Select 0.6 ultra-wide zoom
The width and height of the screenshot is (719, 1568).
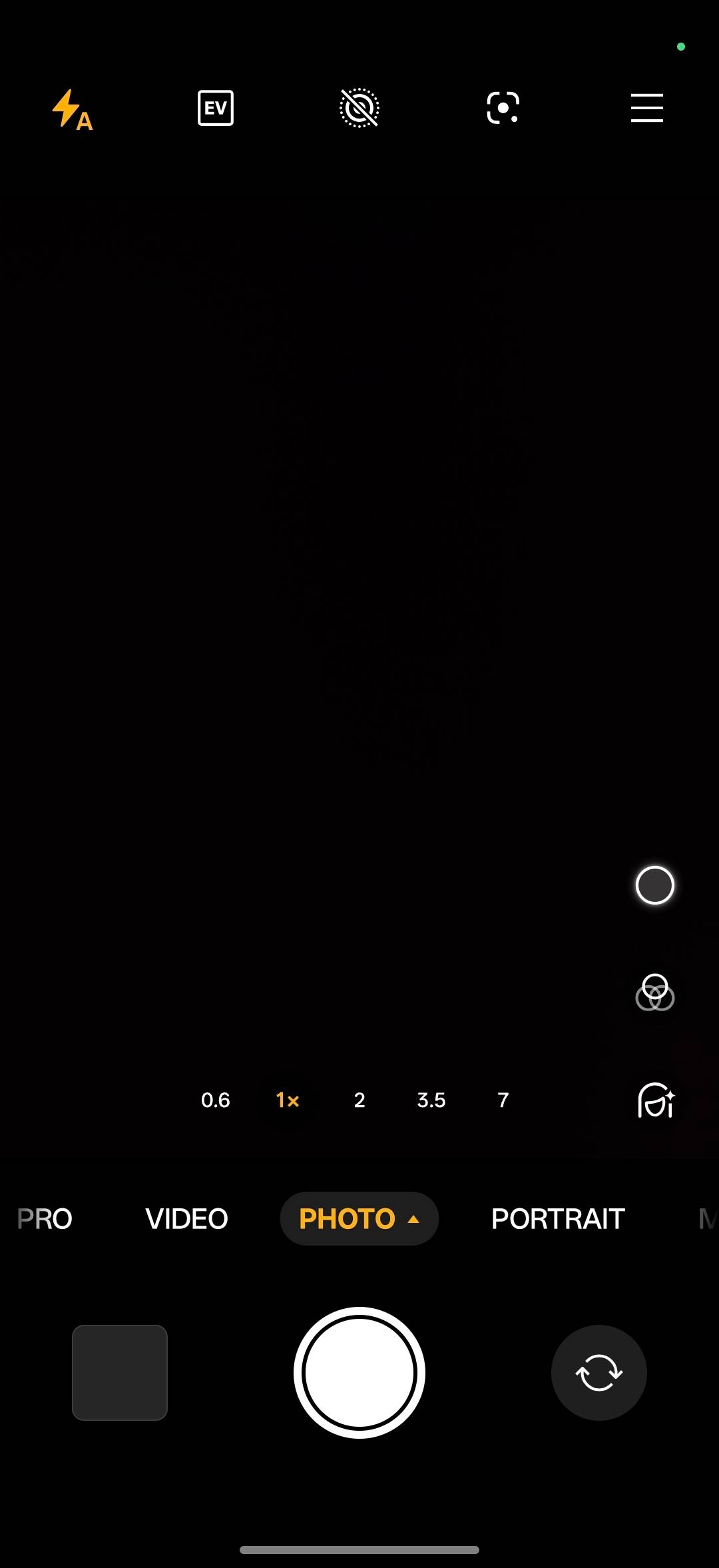pyautogui.click(x=216, y=1100)
